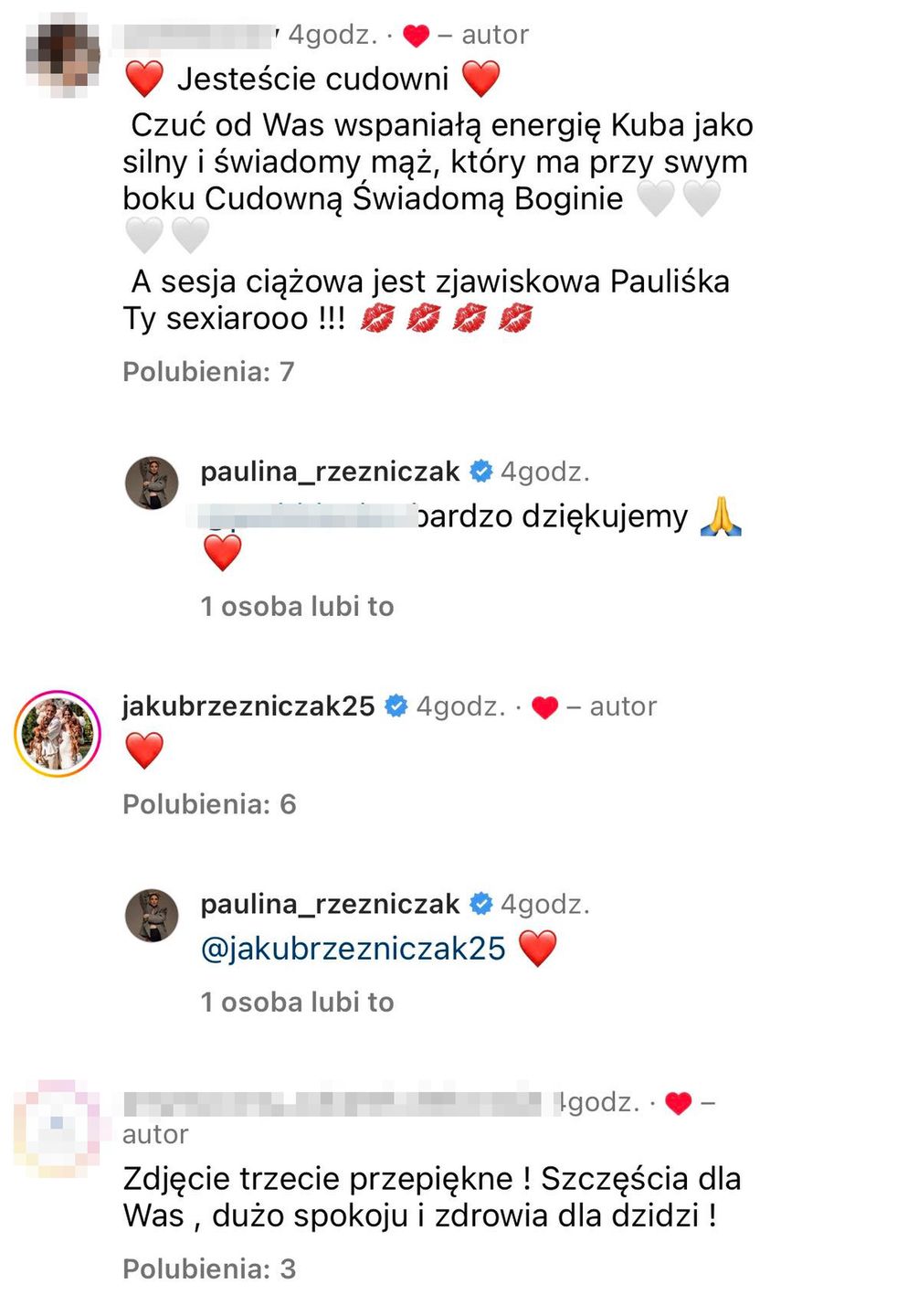Screen dimensions: 897x1316
Task: Open jakubrzezniczak25 profile from his comment username
Action: point(248,706)
